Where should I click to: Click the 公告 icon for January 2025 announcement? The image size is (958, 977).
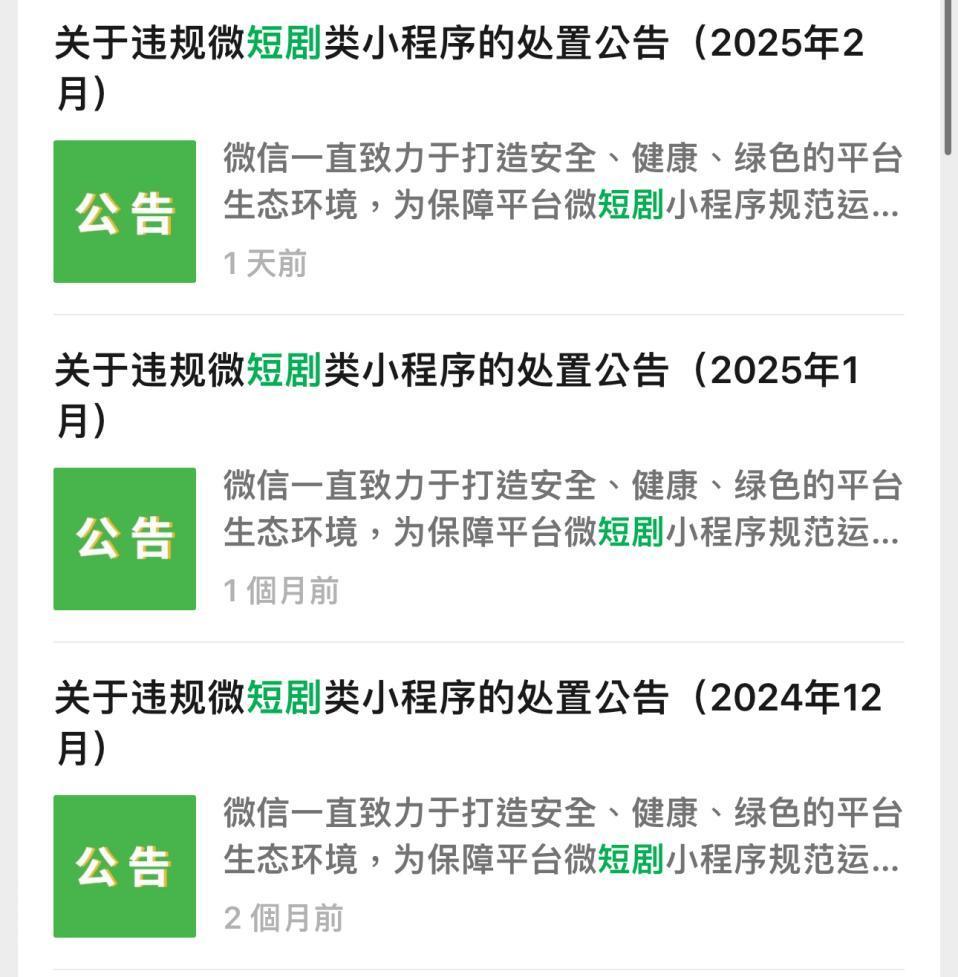point(125,538)
